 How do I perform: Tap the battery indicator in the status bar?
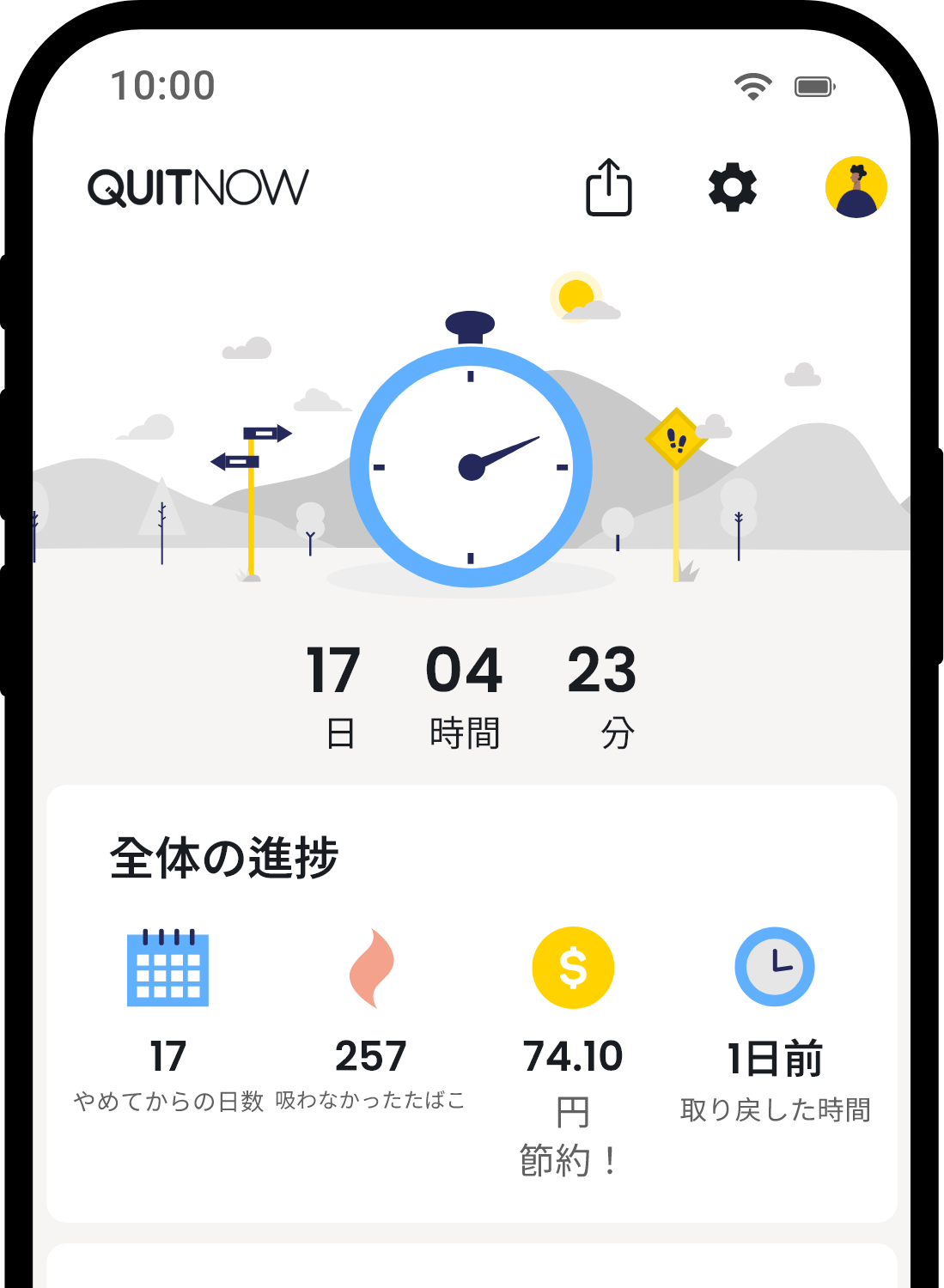point(812,86)
